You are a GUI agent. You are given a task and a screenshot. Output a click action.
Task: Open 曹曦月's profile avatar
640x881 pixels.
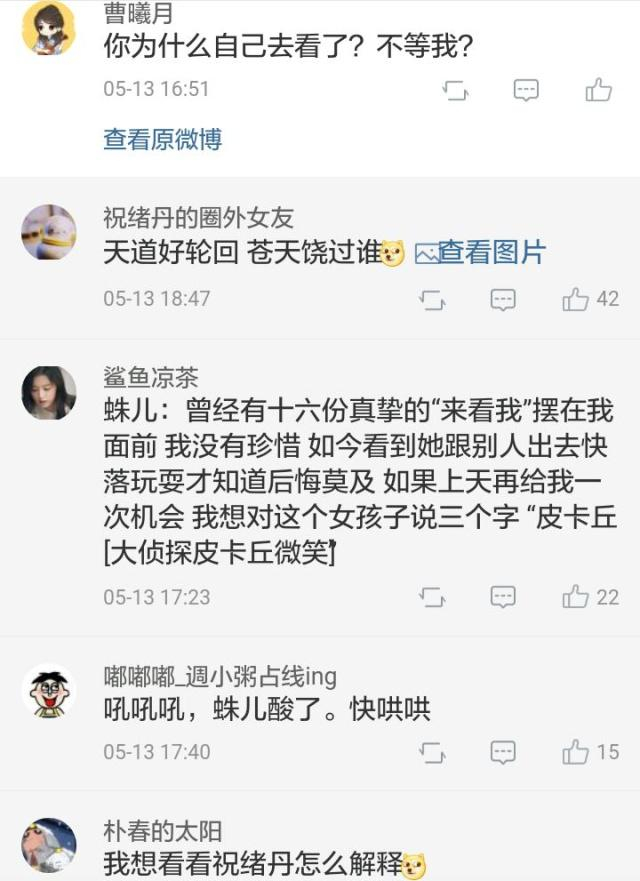tap(48, 29)
